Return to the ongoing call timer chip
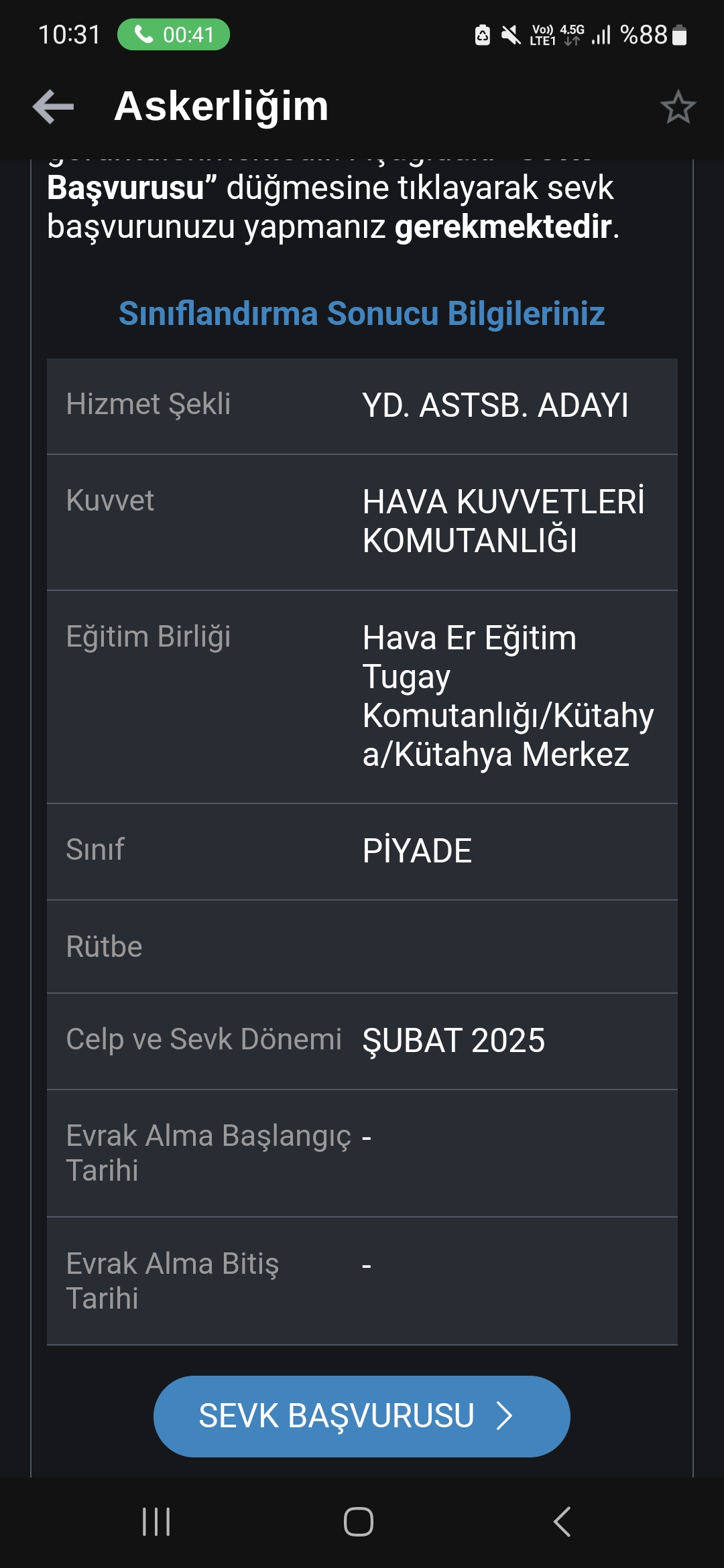Screen dimensions: 724x1568 point(174,35)
